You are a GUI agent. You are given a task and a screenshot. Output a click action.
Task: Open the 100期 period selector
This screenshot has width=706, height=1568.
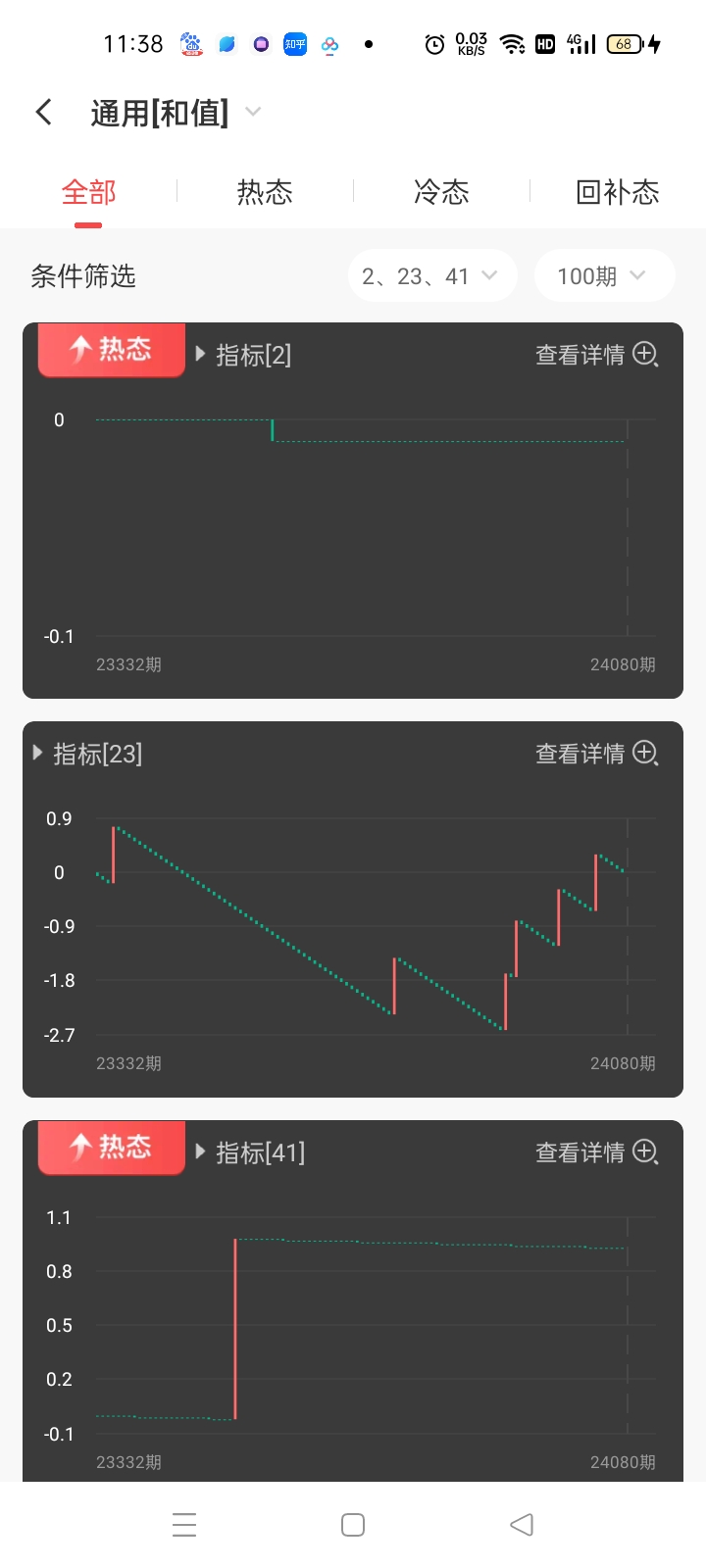[x=604, y=275]
